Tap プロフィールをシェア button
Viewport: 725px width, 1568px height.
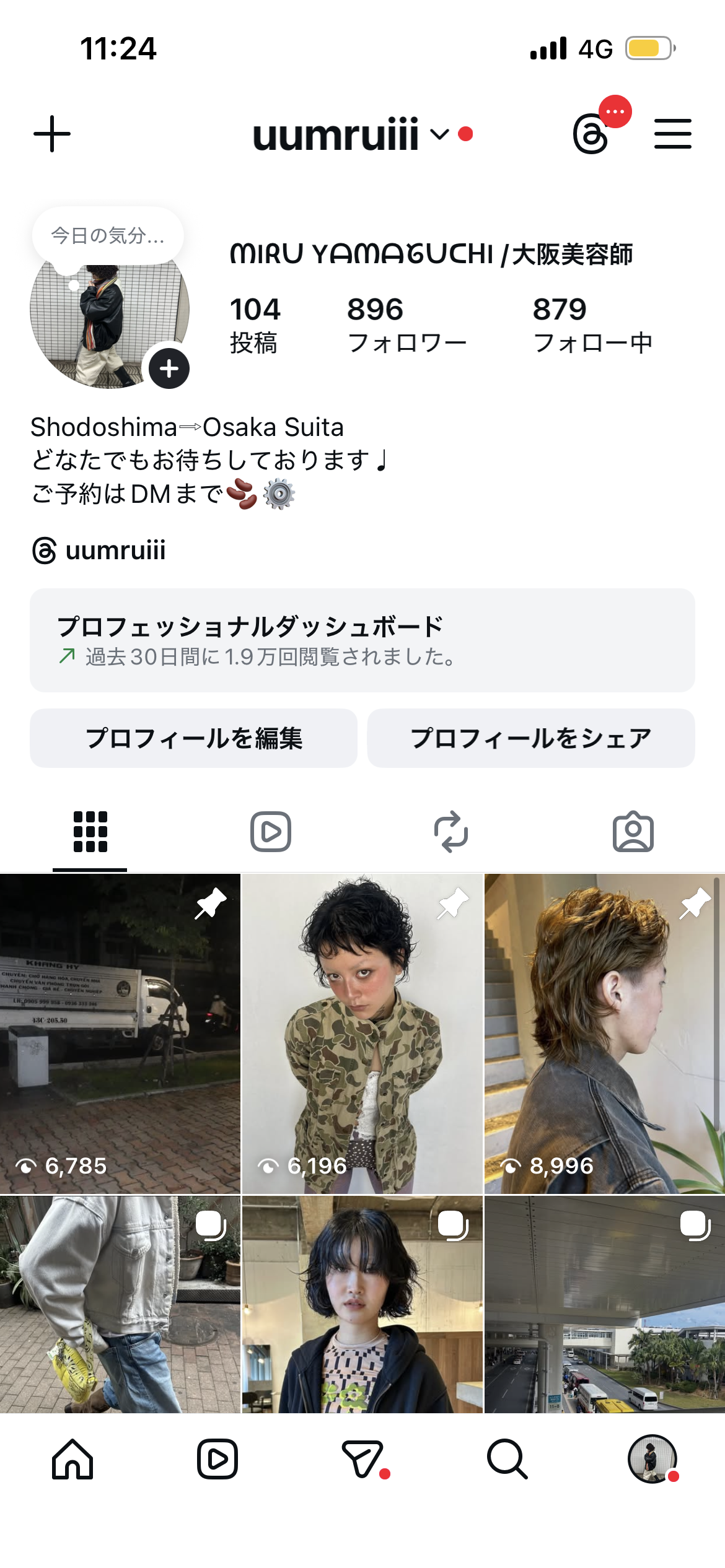531,738
